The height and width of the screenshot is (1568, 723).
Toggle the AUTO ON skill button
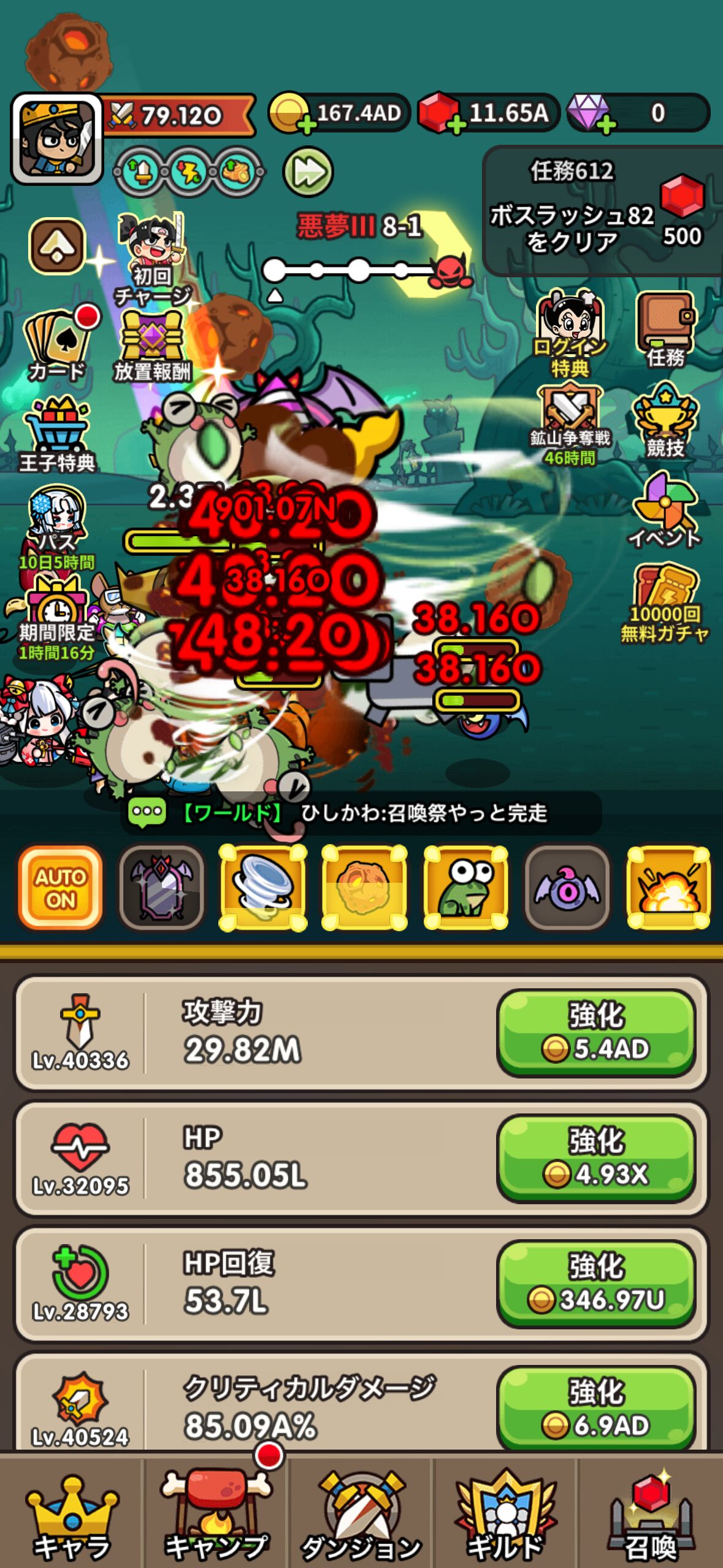point(60,888)
